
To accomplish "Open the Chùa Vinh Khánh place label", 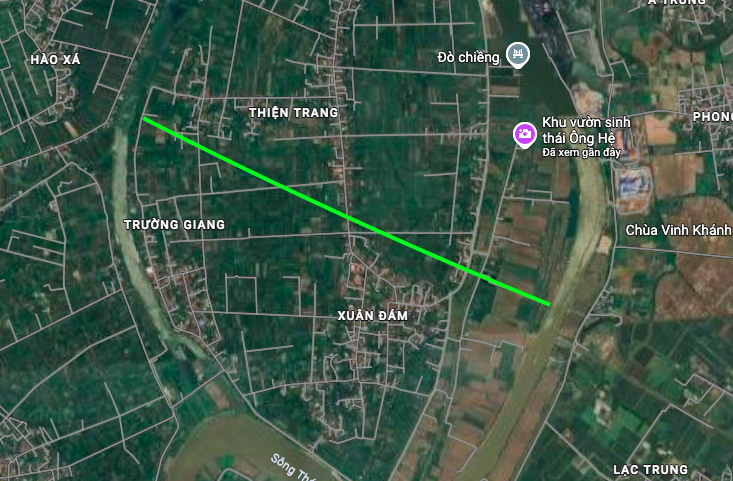I will click(678, 230).
